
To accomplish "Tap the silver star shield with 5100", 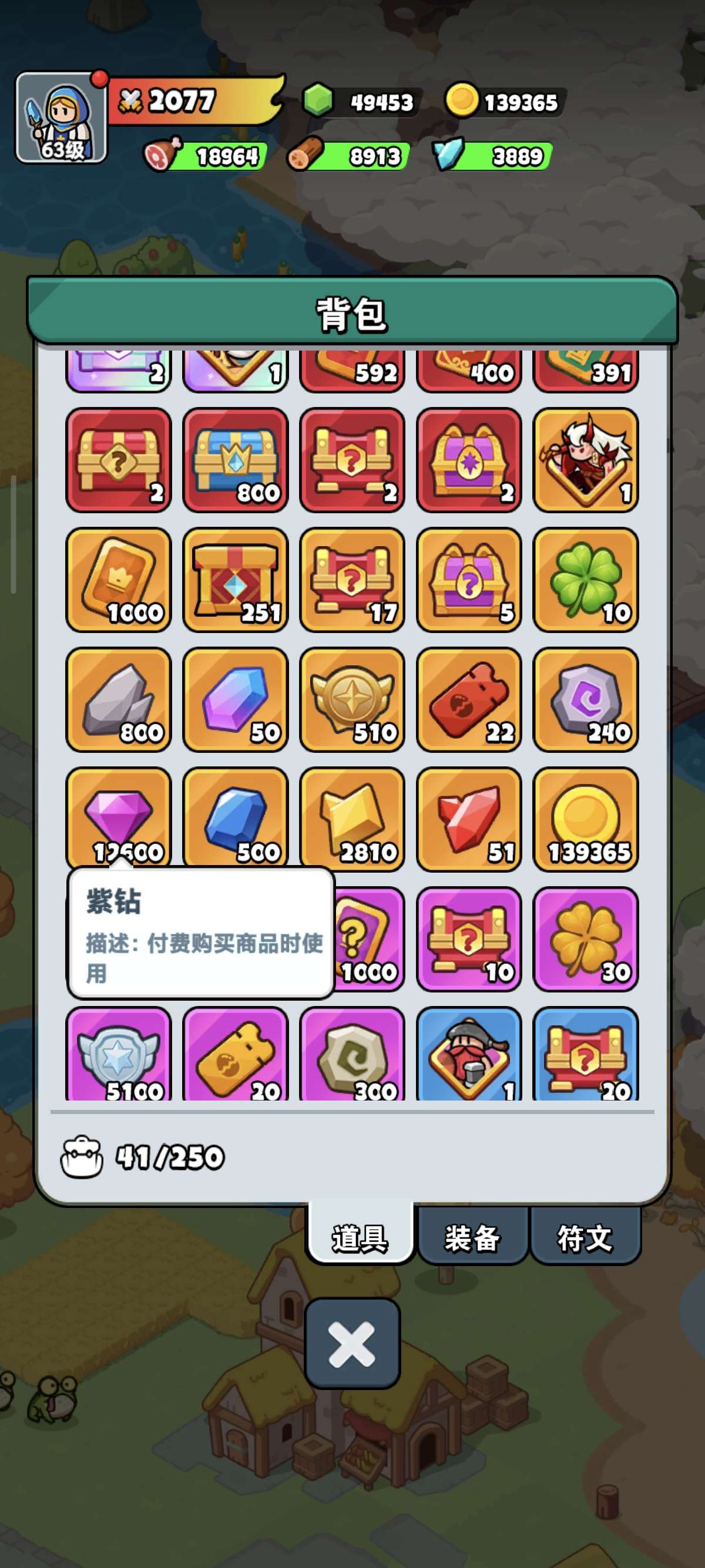I will pyautogui.click(x=119, y=1054).
